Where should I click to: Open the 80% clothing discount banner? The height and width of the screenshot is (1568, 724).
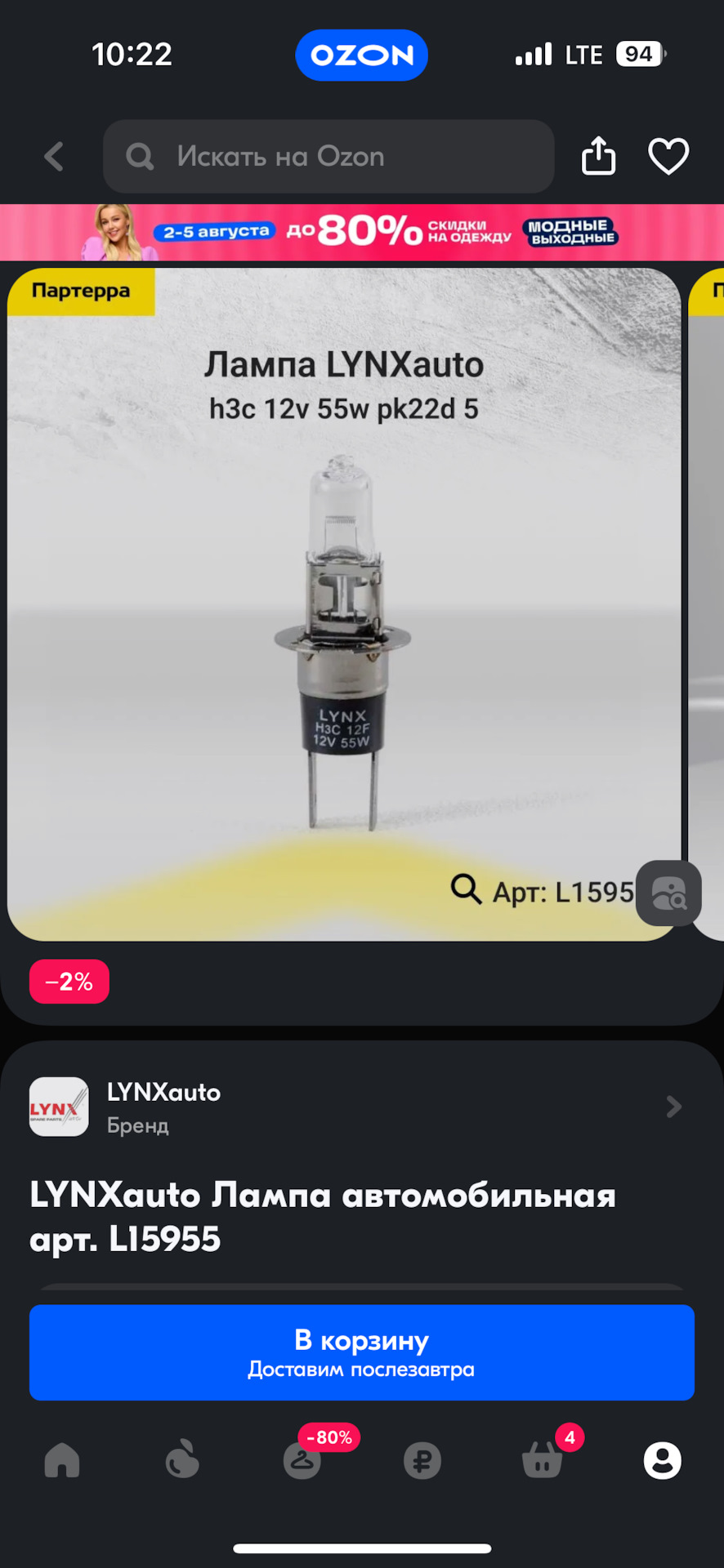point(362,232)
